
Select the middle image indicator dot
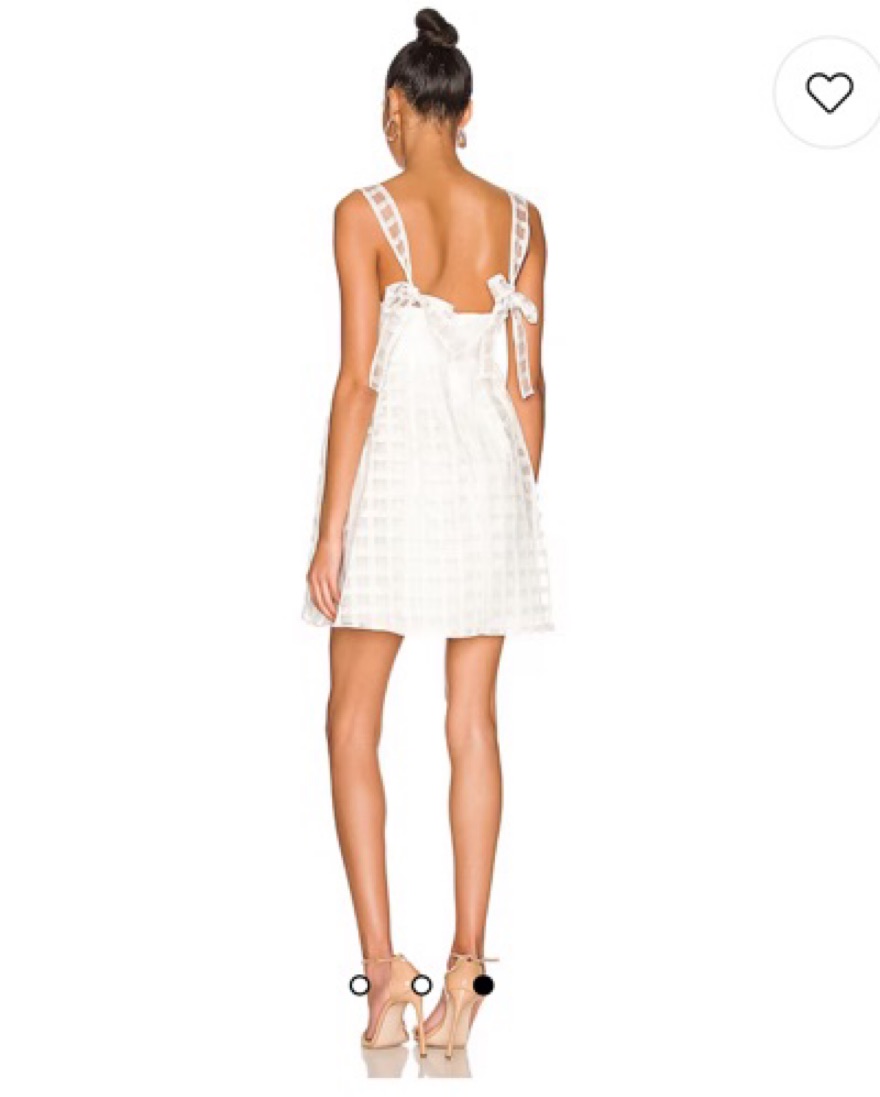pos(421,985)
